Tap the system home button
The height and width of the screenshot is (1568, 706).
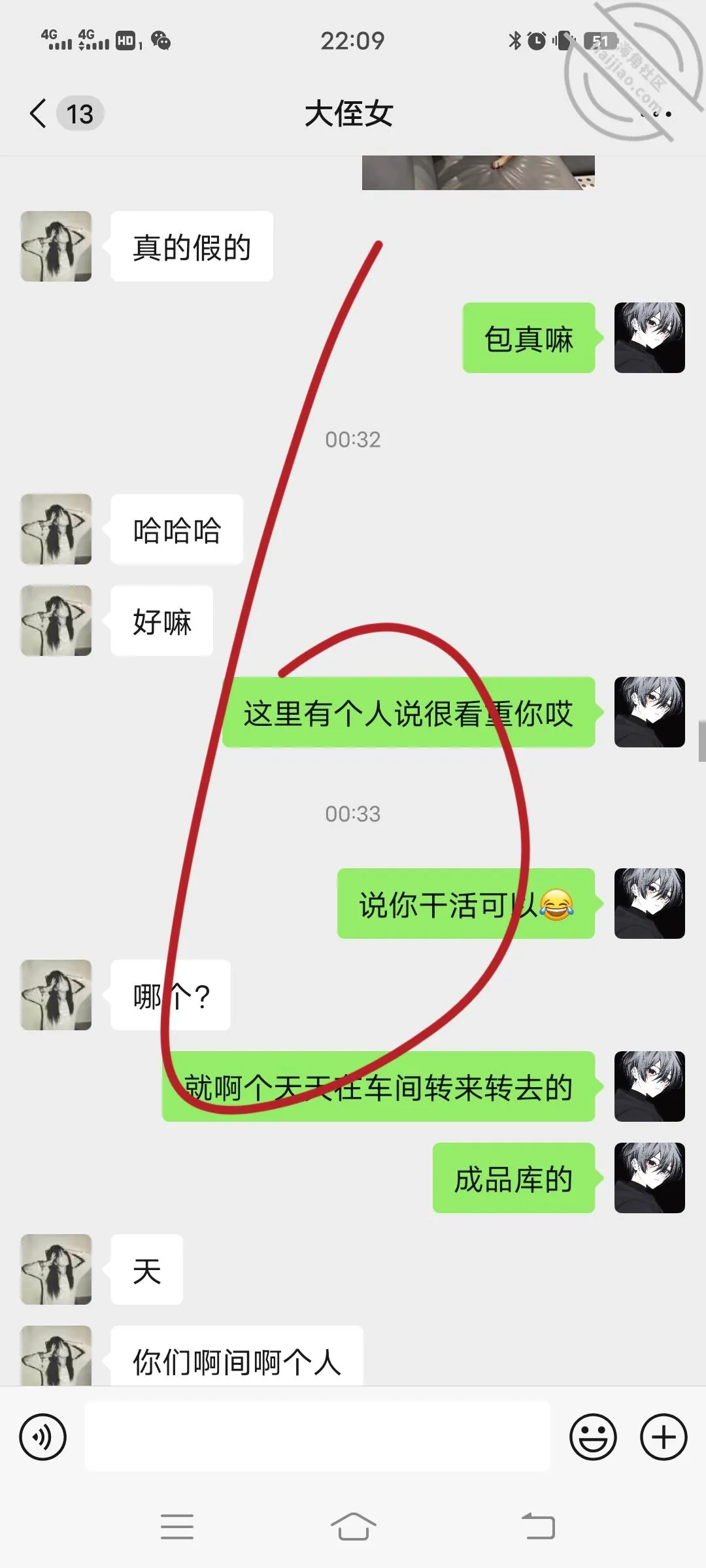click(x=353, y=1527)
